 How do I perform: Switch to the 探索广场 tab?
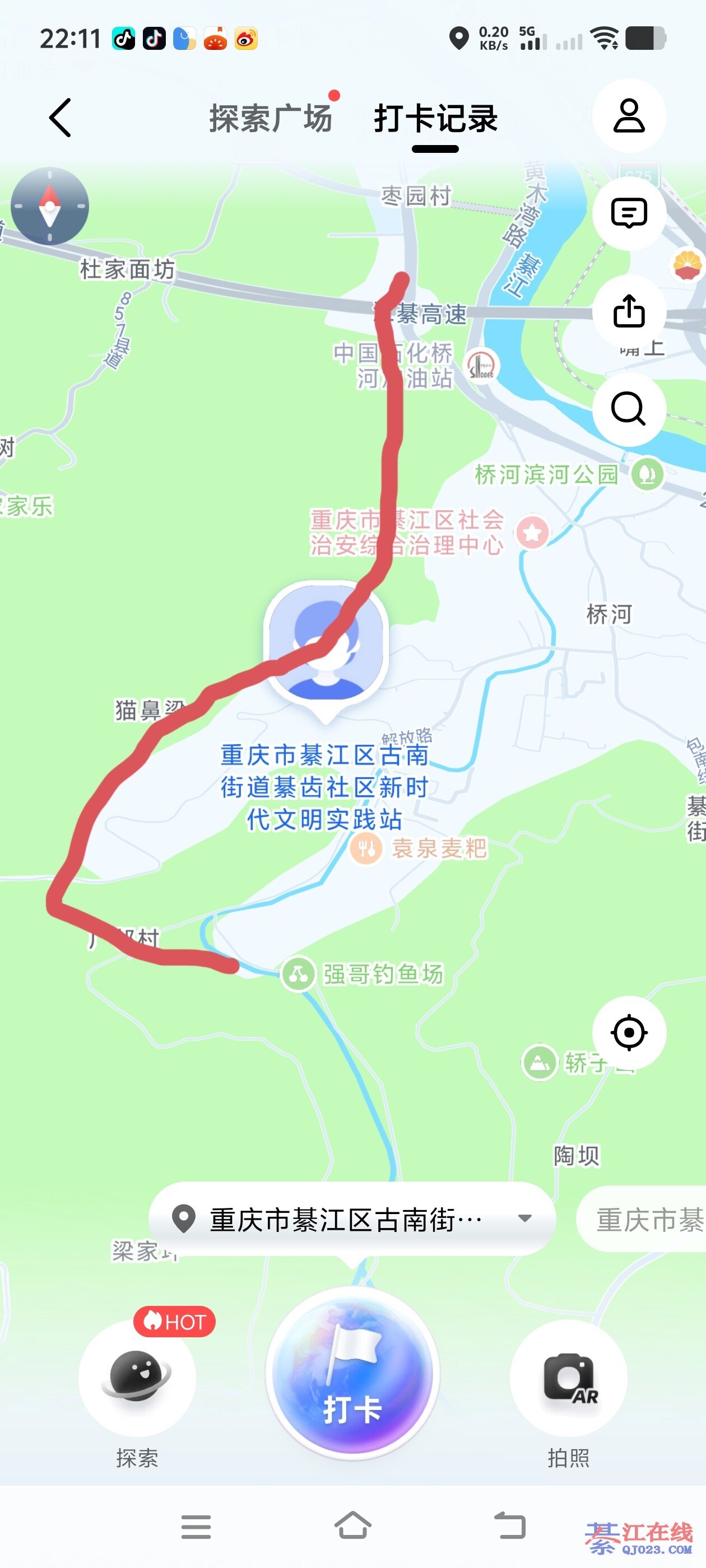tap(271, 118)
